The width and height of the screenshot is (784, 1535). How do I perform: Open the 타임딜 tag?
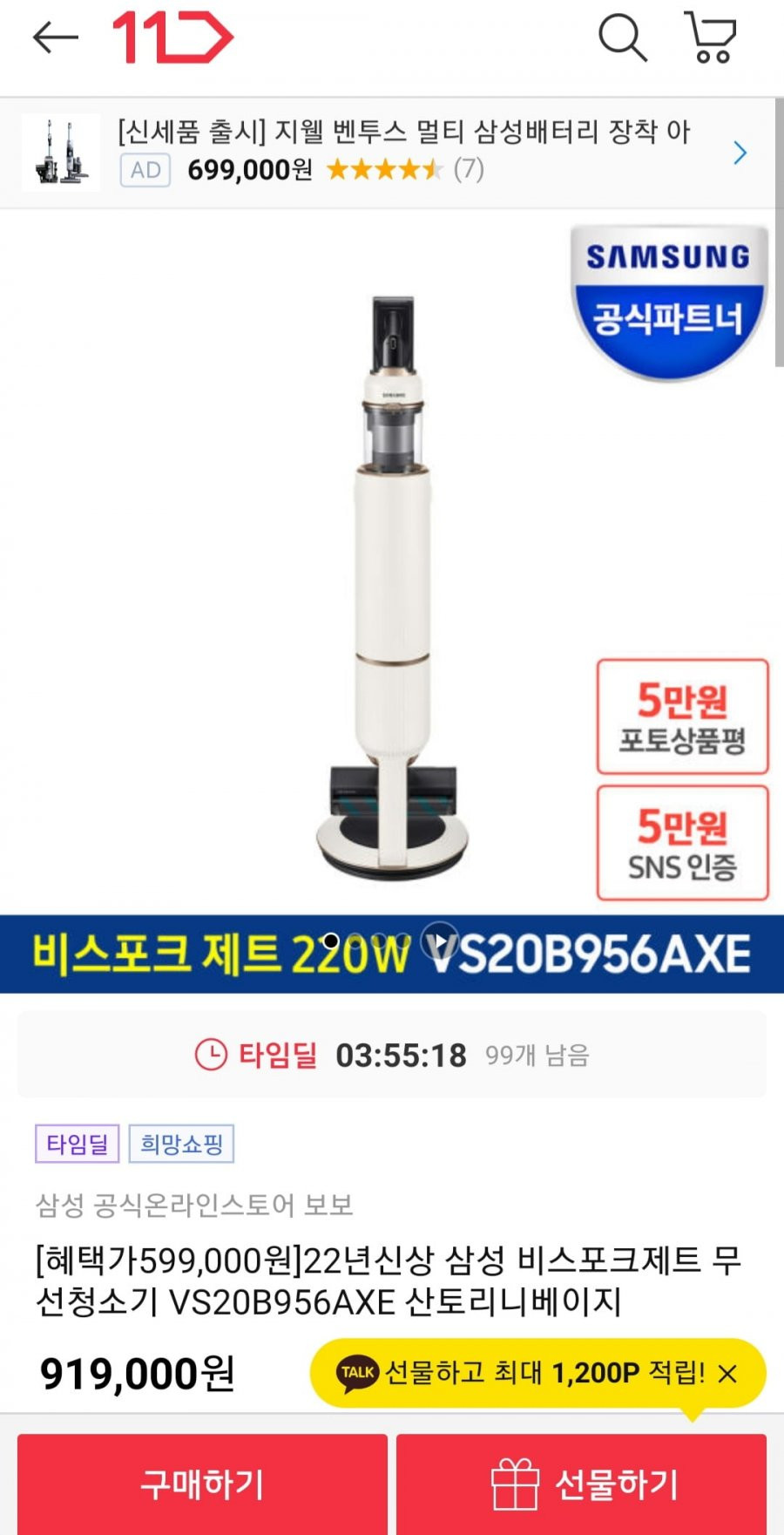pos(78,1144)
